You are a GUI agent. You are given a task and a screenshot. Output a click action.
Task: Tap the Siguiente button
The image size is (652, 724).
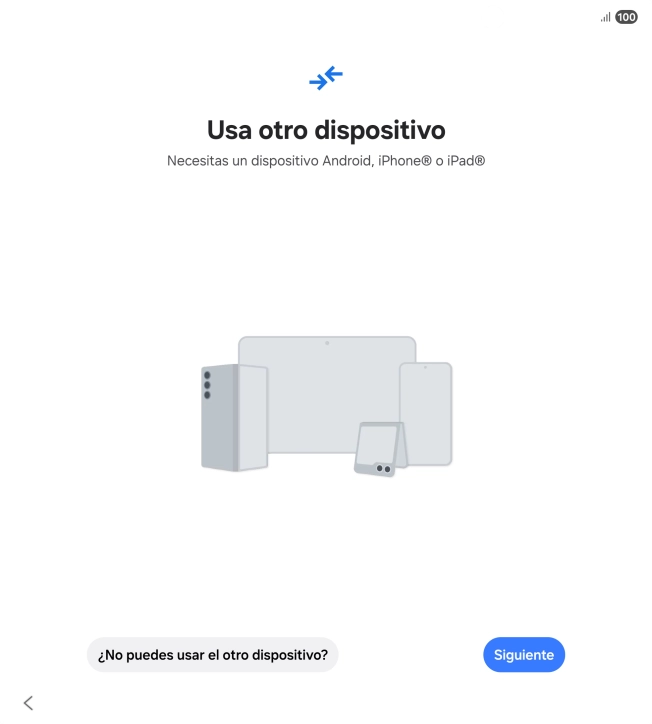523,655
